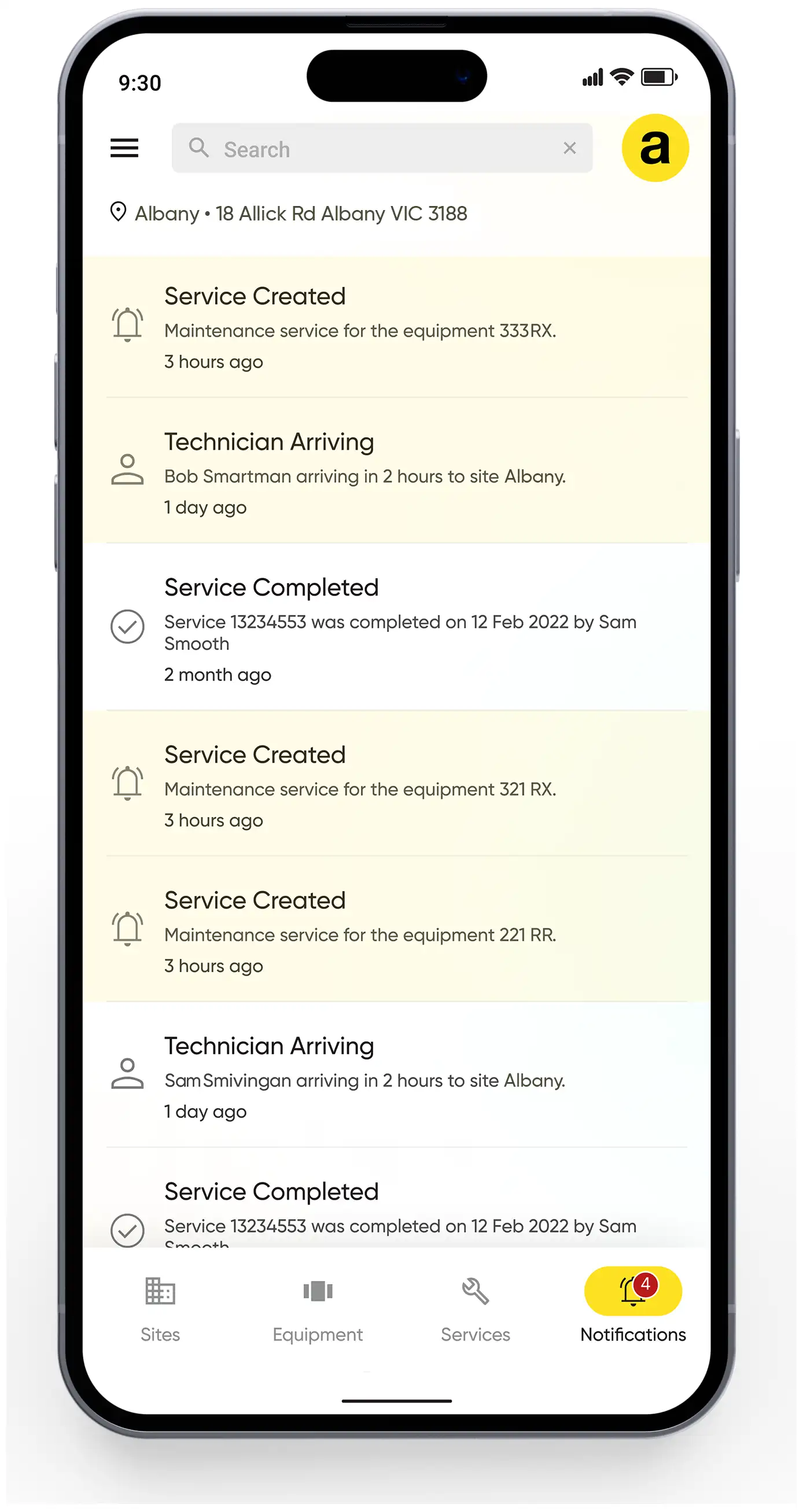Open Bob Smartman Technician Arriving notification
The image size is (799, 1512).
coord(396,471)
